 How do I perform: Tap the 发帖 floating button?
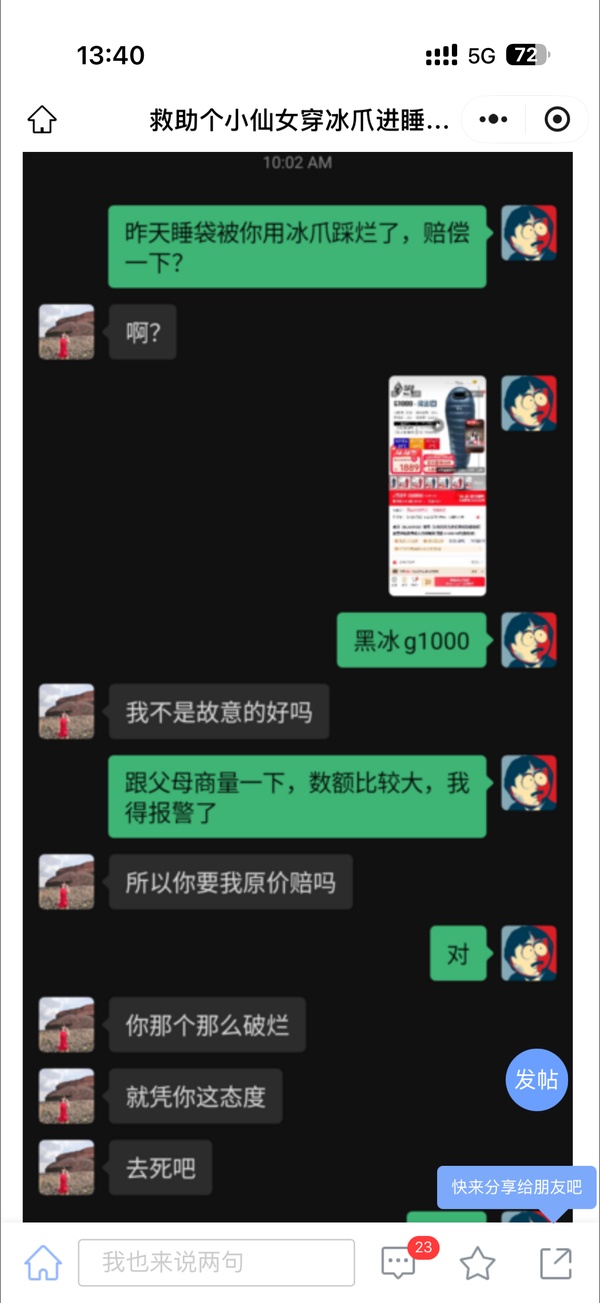coord(536,1080)
